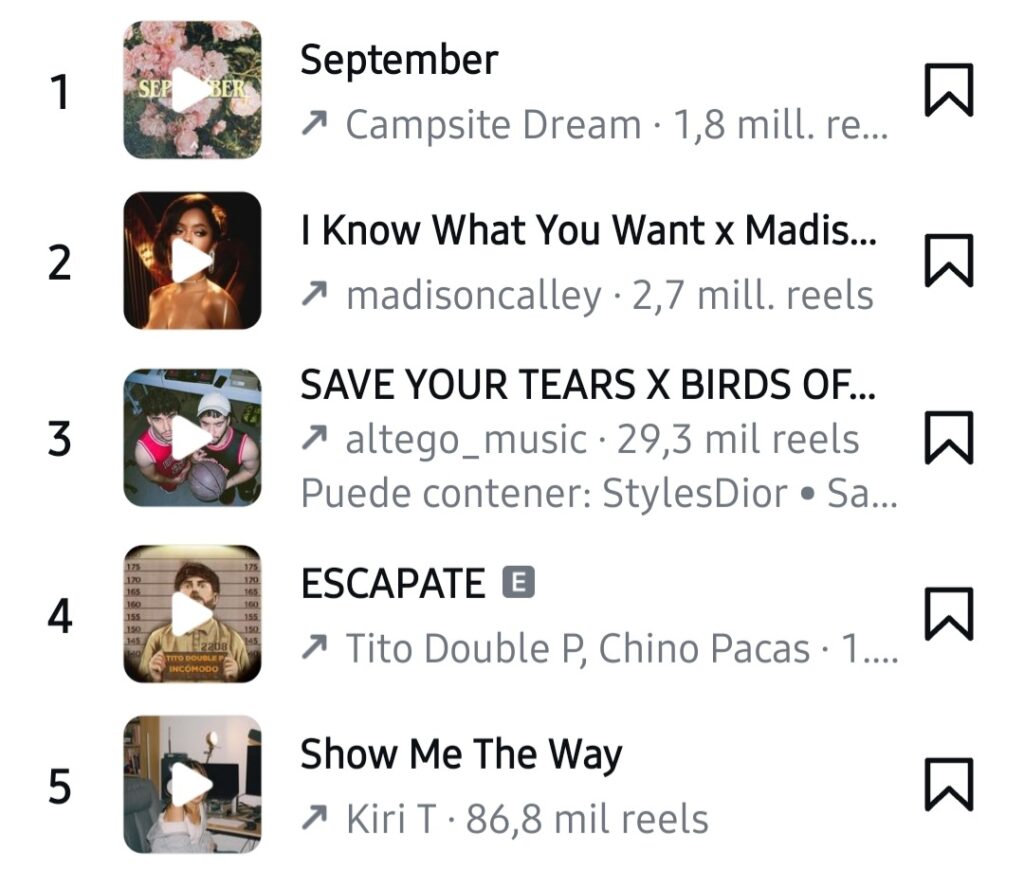
Task: Open SAVE YOUR TEARS X BIRDS audio page
Action: point(588,384)
